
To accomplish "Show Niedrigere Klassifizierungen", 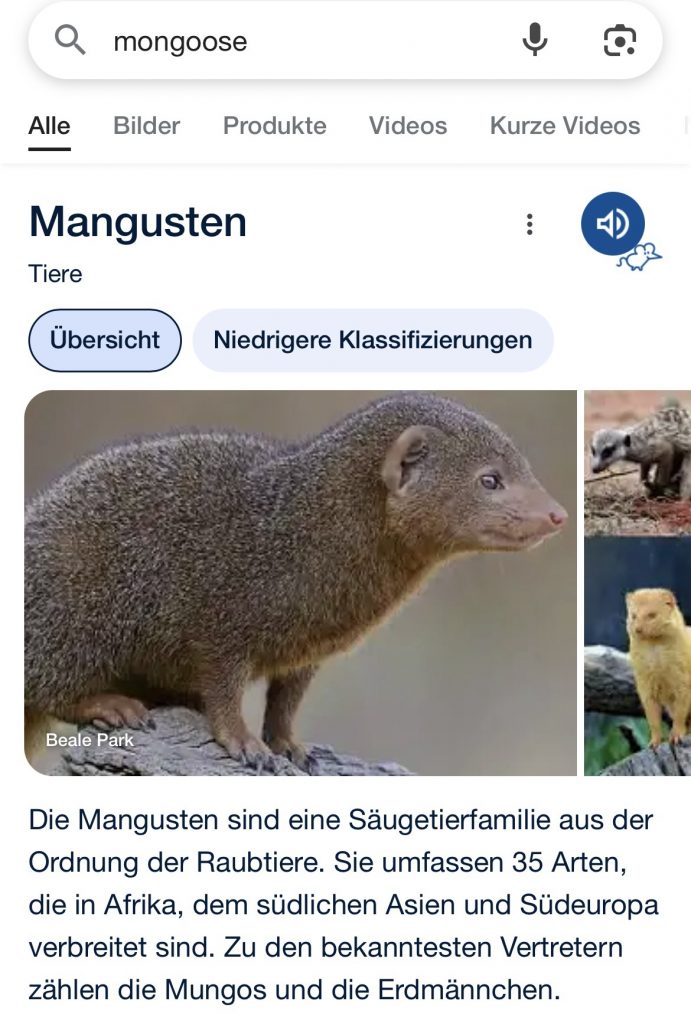I will 372,340.
